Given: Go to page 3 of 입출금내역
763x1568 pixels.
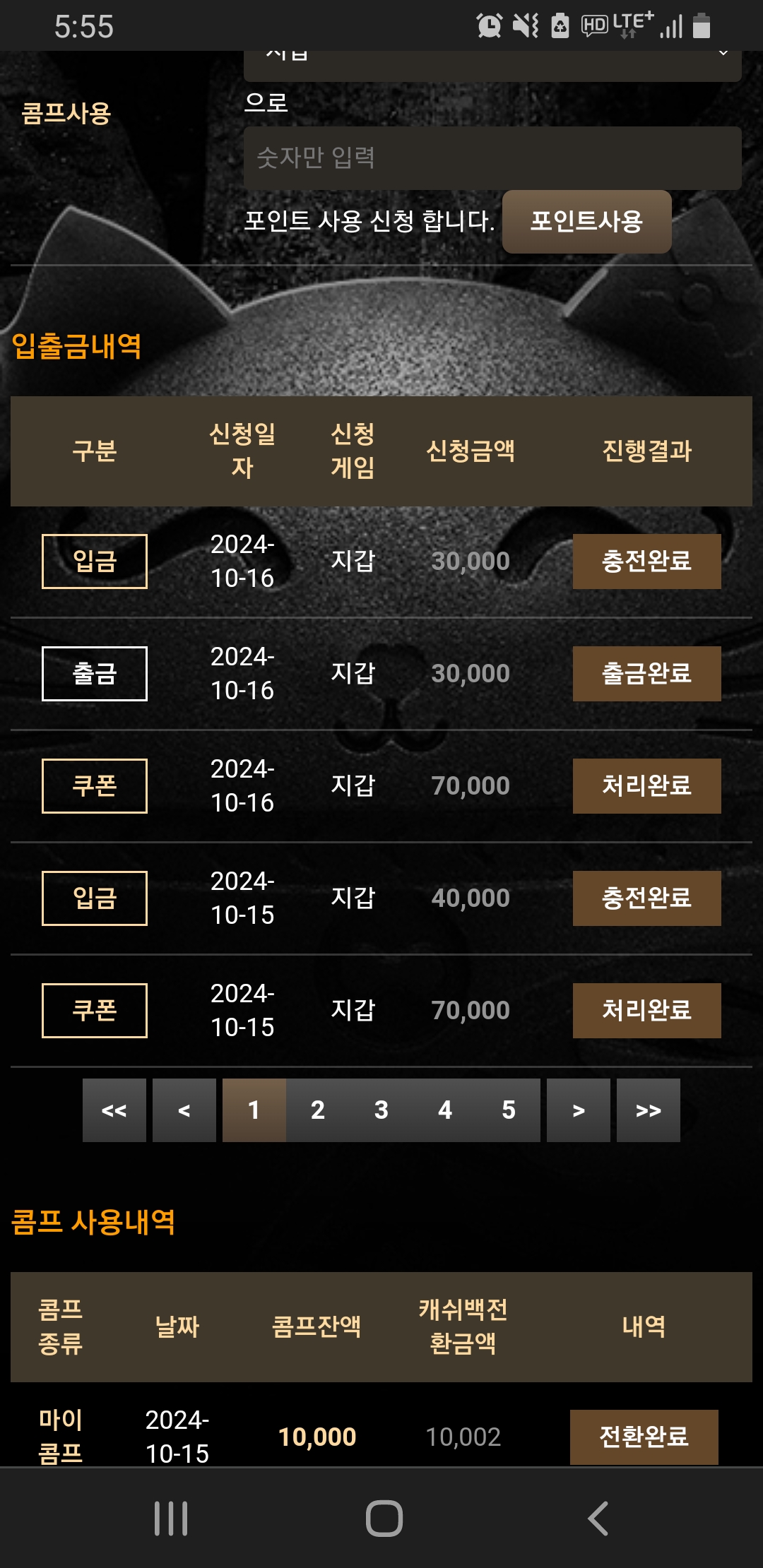Looking at the screenshot, I should click(381, 1110).
